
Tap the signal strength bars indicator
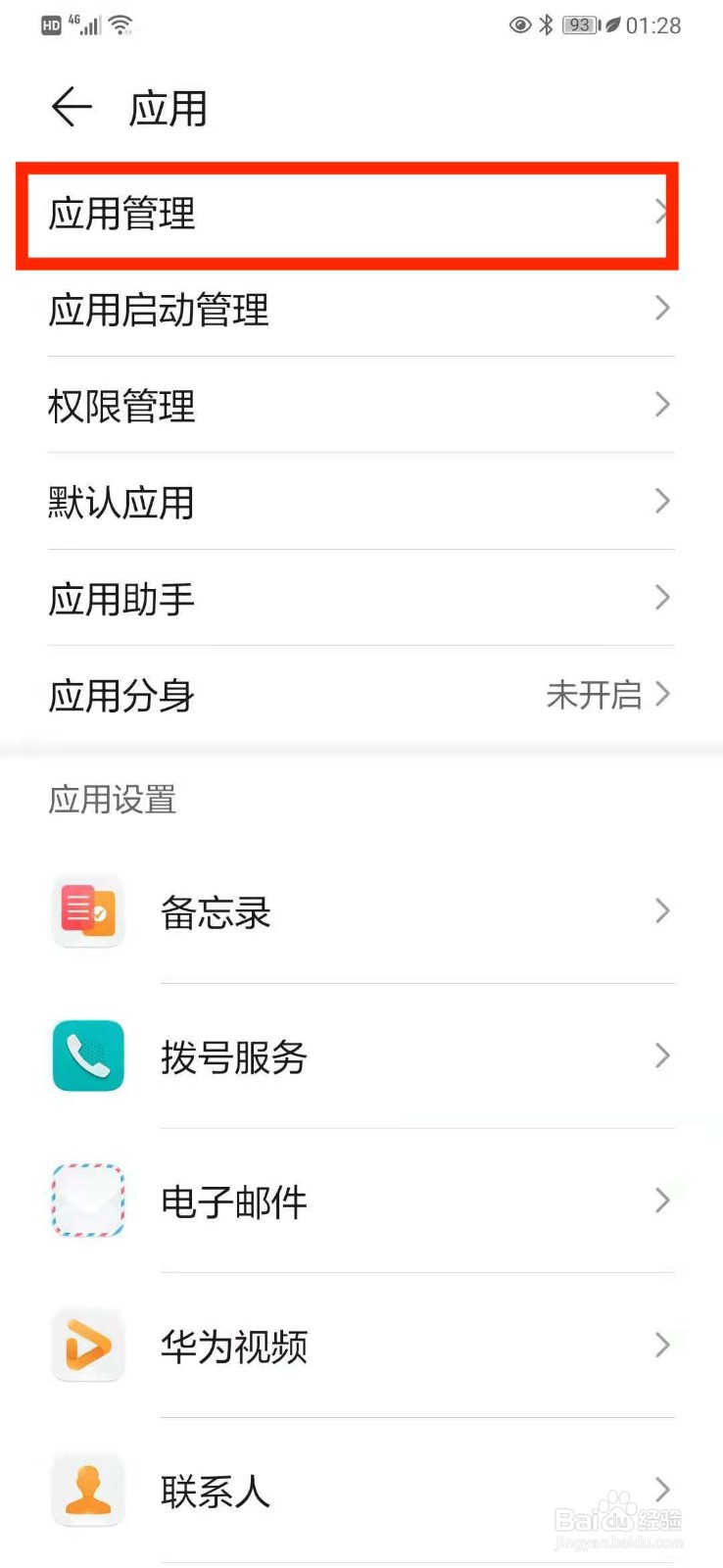pyautogui.click(x=88, y=24)
